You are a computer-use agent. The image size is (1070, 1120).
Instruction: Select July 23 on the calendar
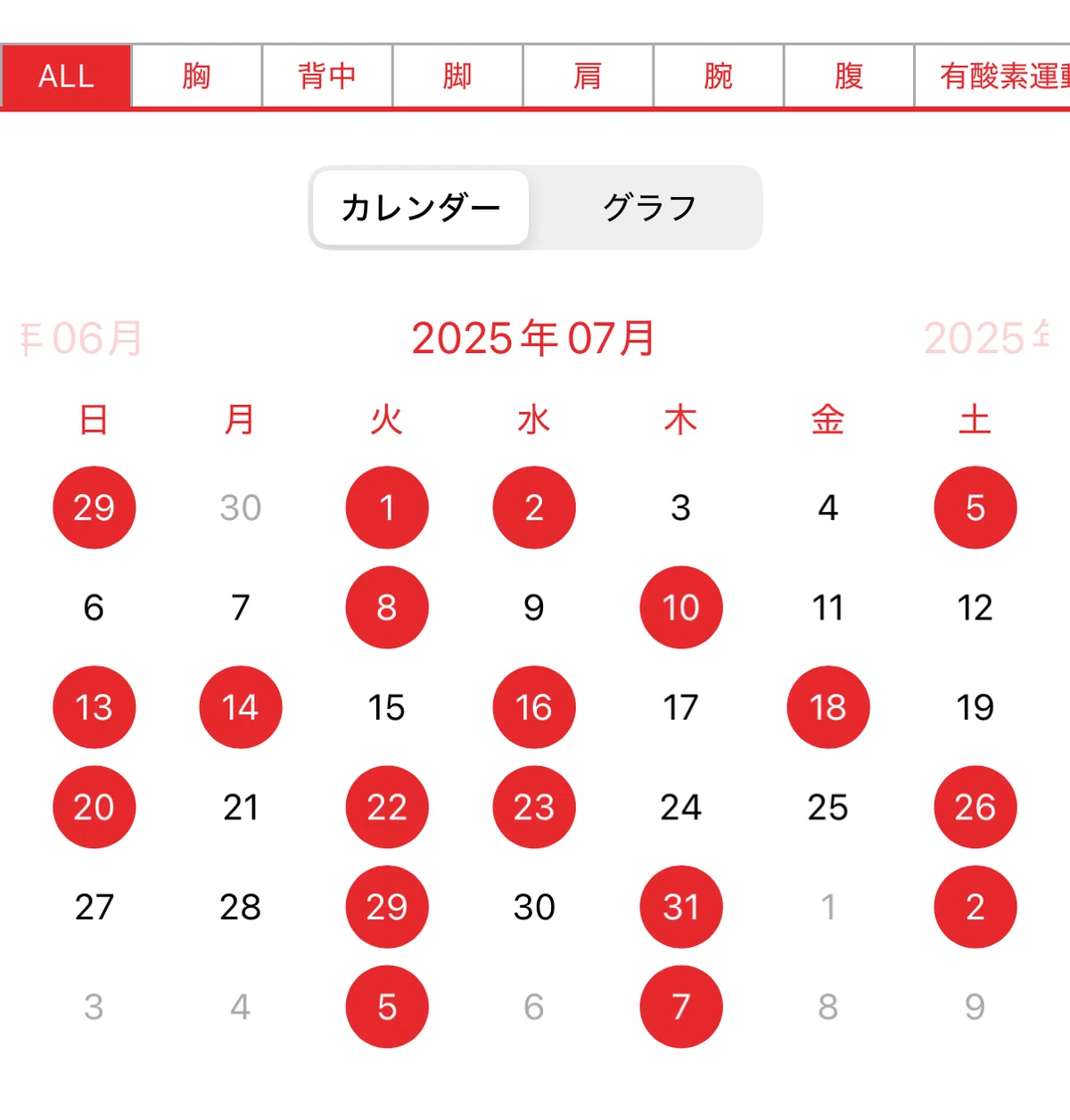[x=534, y=807]
